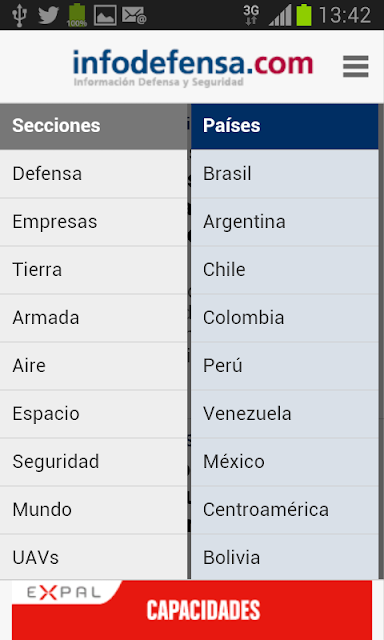
Task: Open the EXPAL Capacidades banner
Action: (192, 610)
